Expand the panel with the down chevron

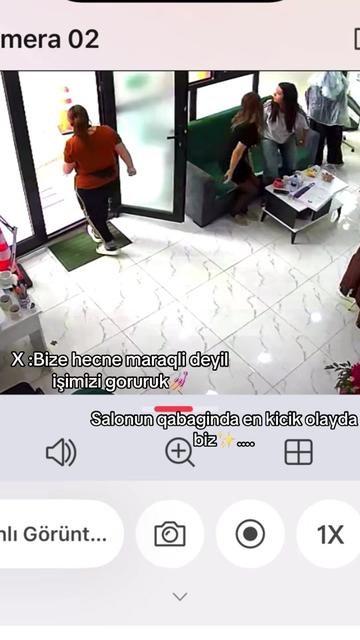180,597
